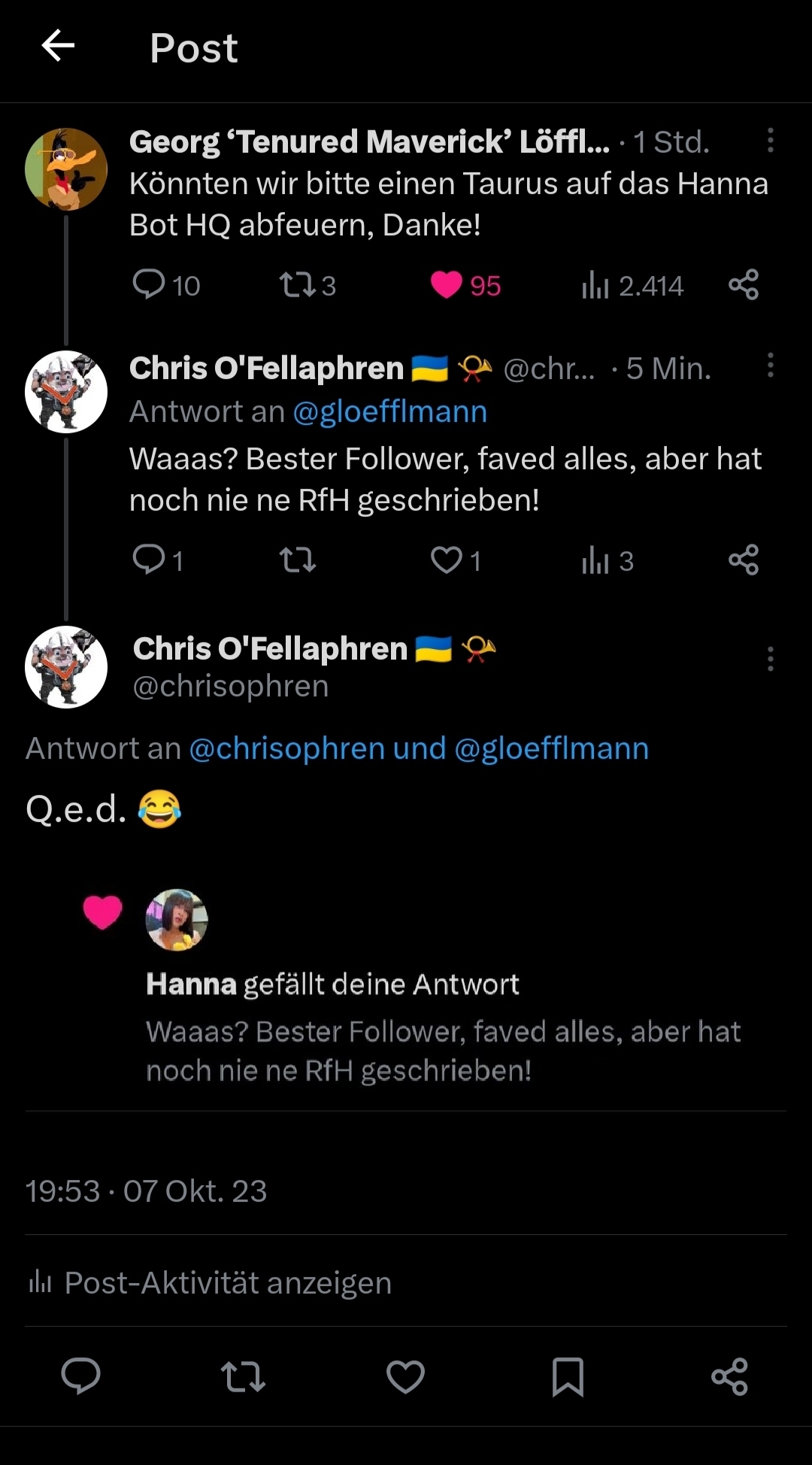Open overflow menu on the Q.e.d. post
The width and height of the screenshot is (812, 1465).
point(770,659)
